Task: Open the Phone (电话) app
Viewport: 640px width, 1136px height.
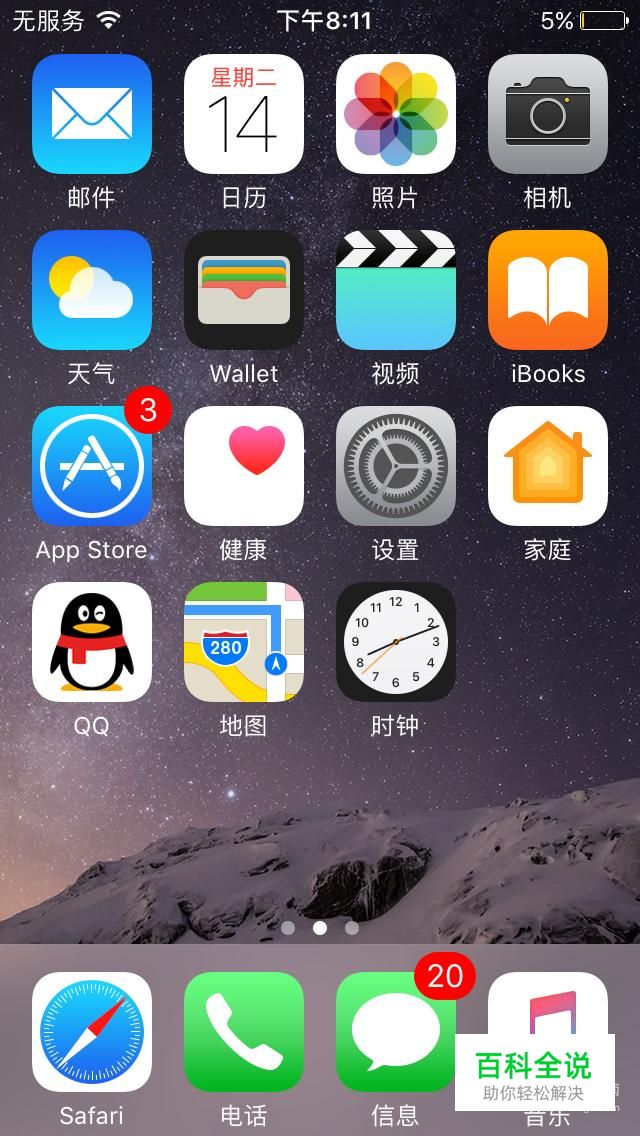Action: pyautogui.click(x=244, y=1032)
